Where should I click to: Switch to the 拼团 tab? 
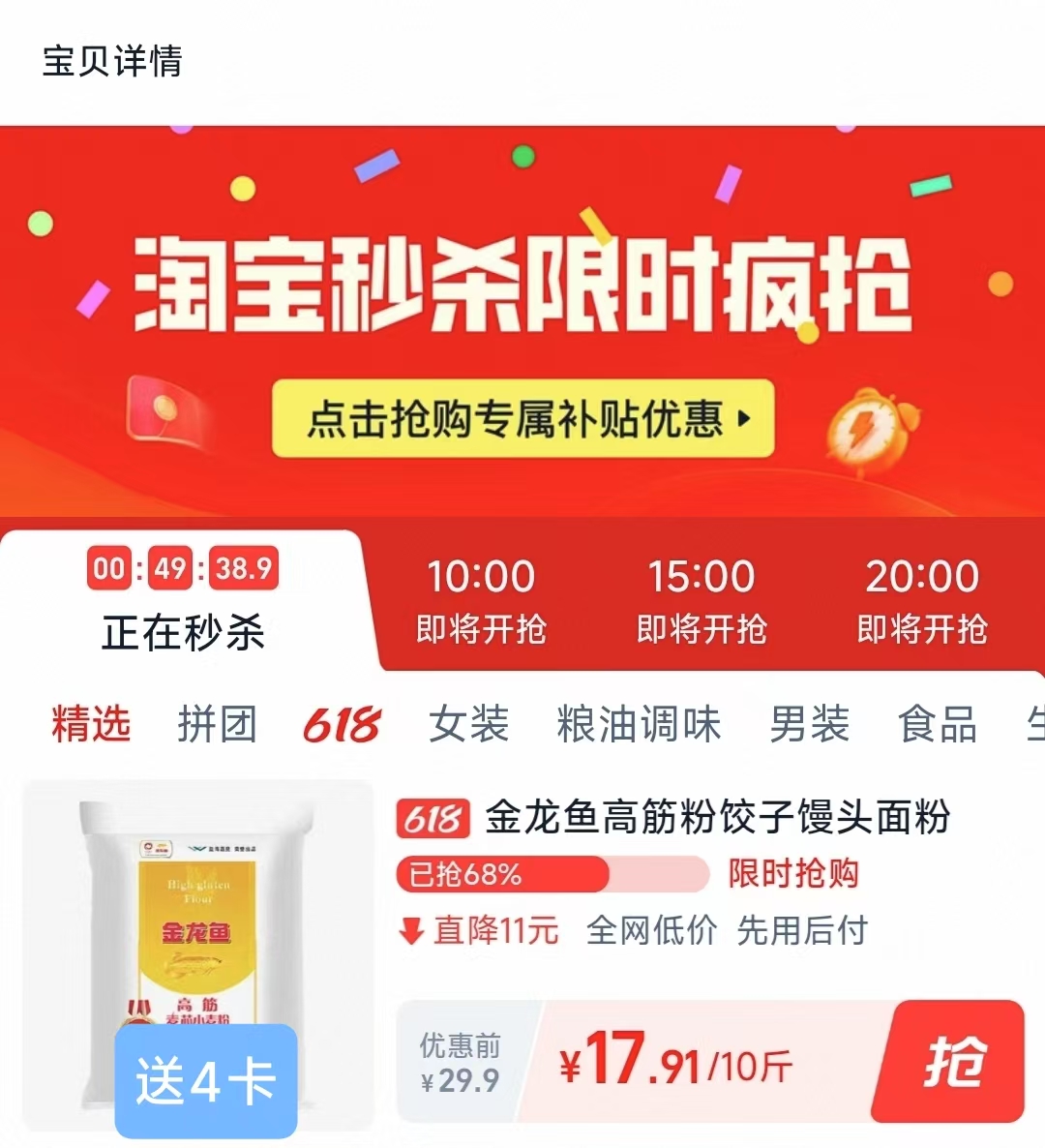tap(218, 725)
